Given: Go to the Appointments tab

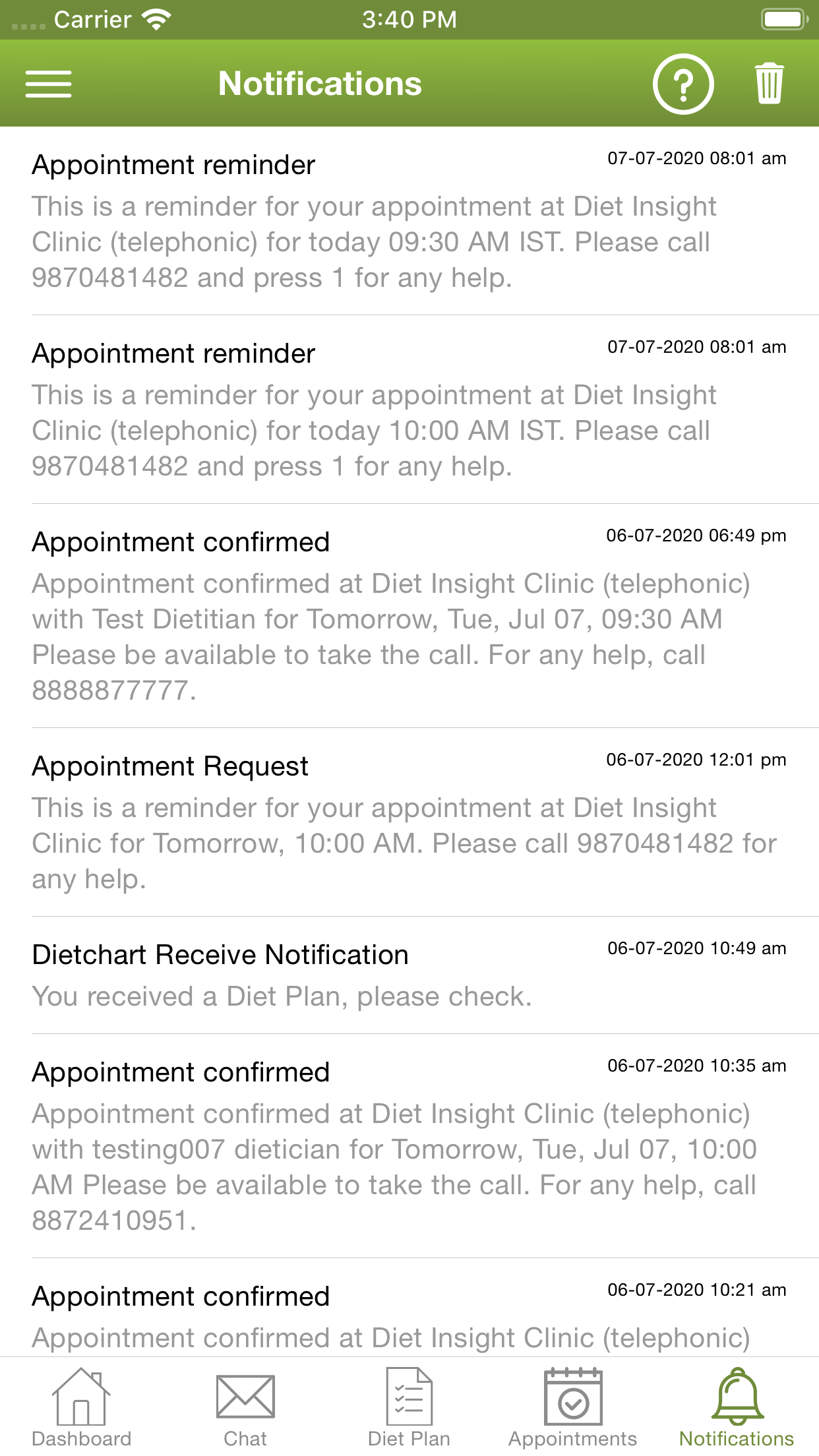Looking at the screenshot, I should (x=572, y=1407).
